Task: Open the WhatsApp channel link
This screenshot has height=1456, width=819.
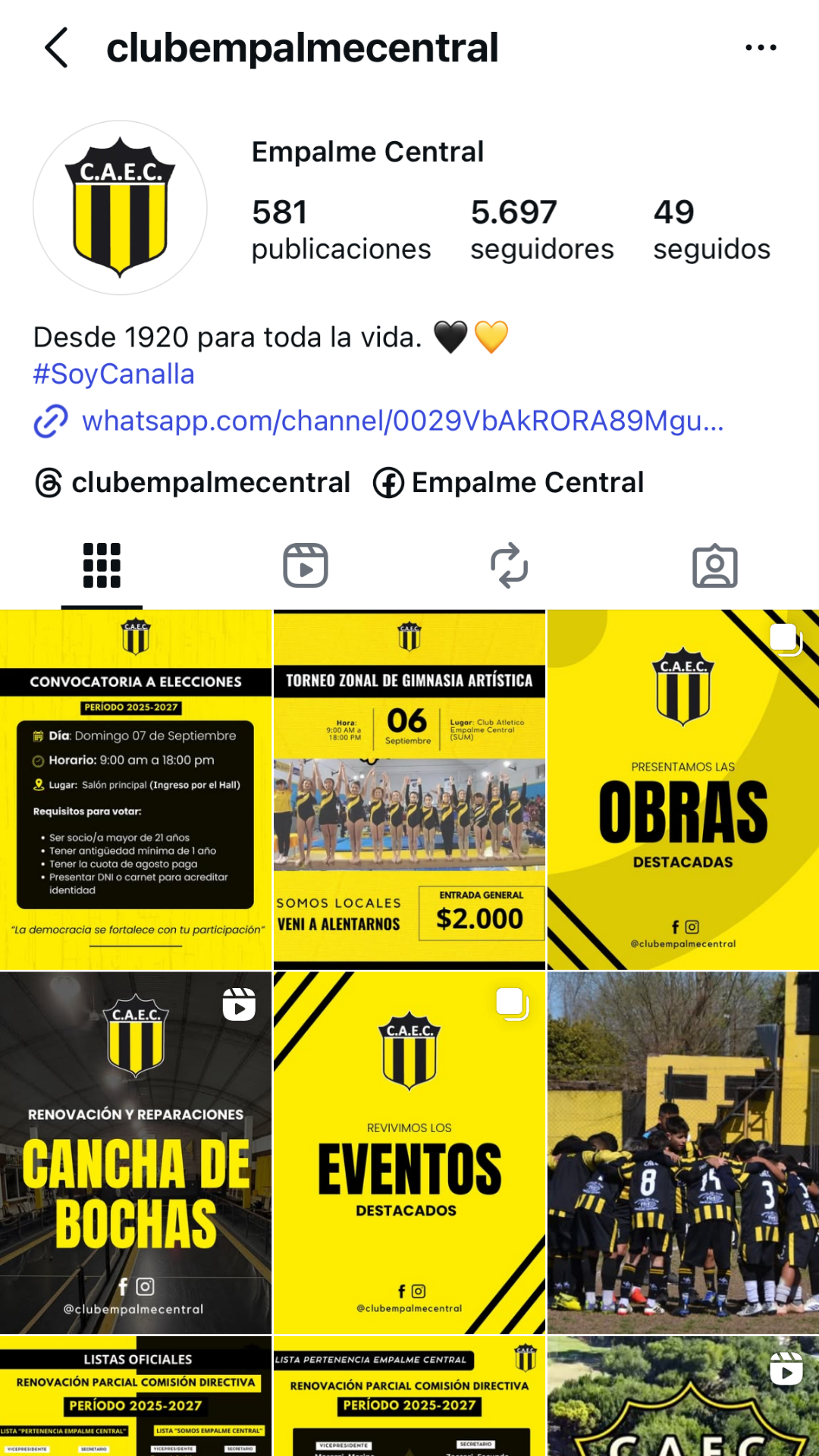Action: click(x=402, y=420)
